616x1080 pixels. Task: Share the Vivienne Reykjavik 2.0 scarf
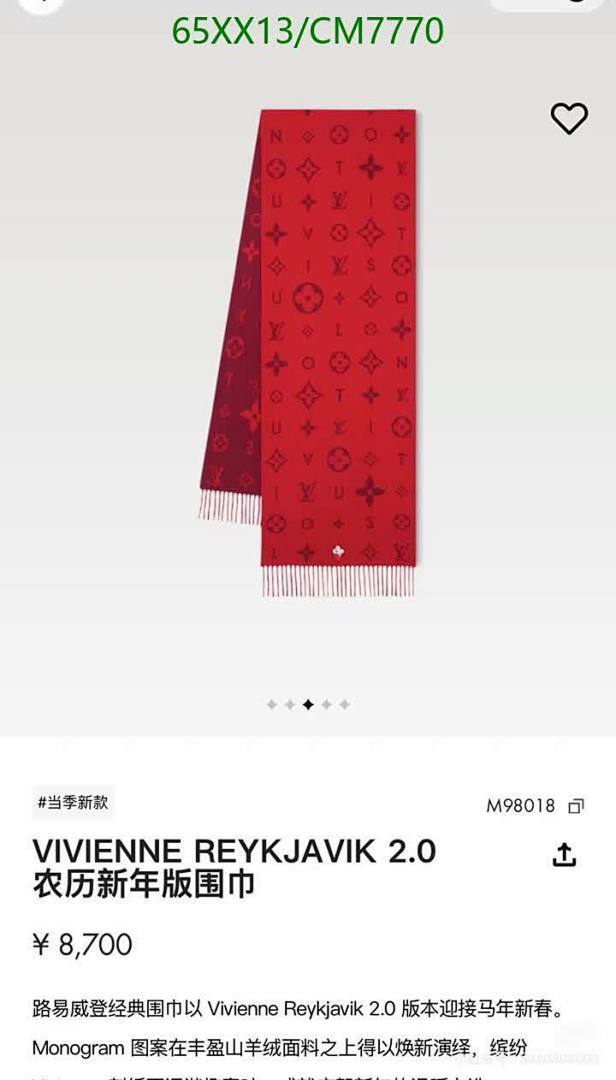coord(564,855)
